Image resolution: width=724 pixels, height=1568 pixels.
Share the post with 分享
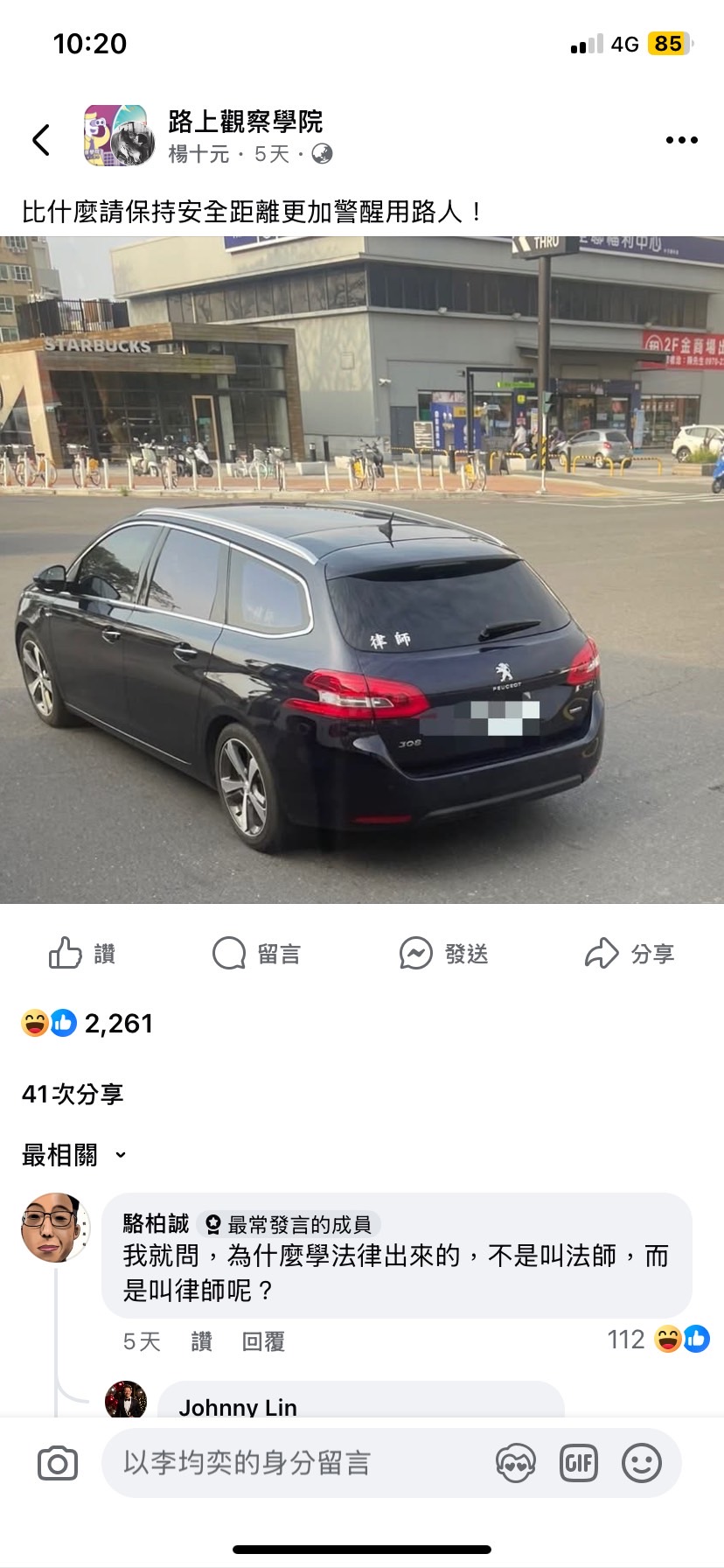tap(630, 953)
